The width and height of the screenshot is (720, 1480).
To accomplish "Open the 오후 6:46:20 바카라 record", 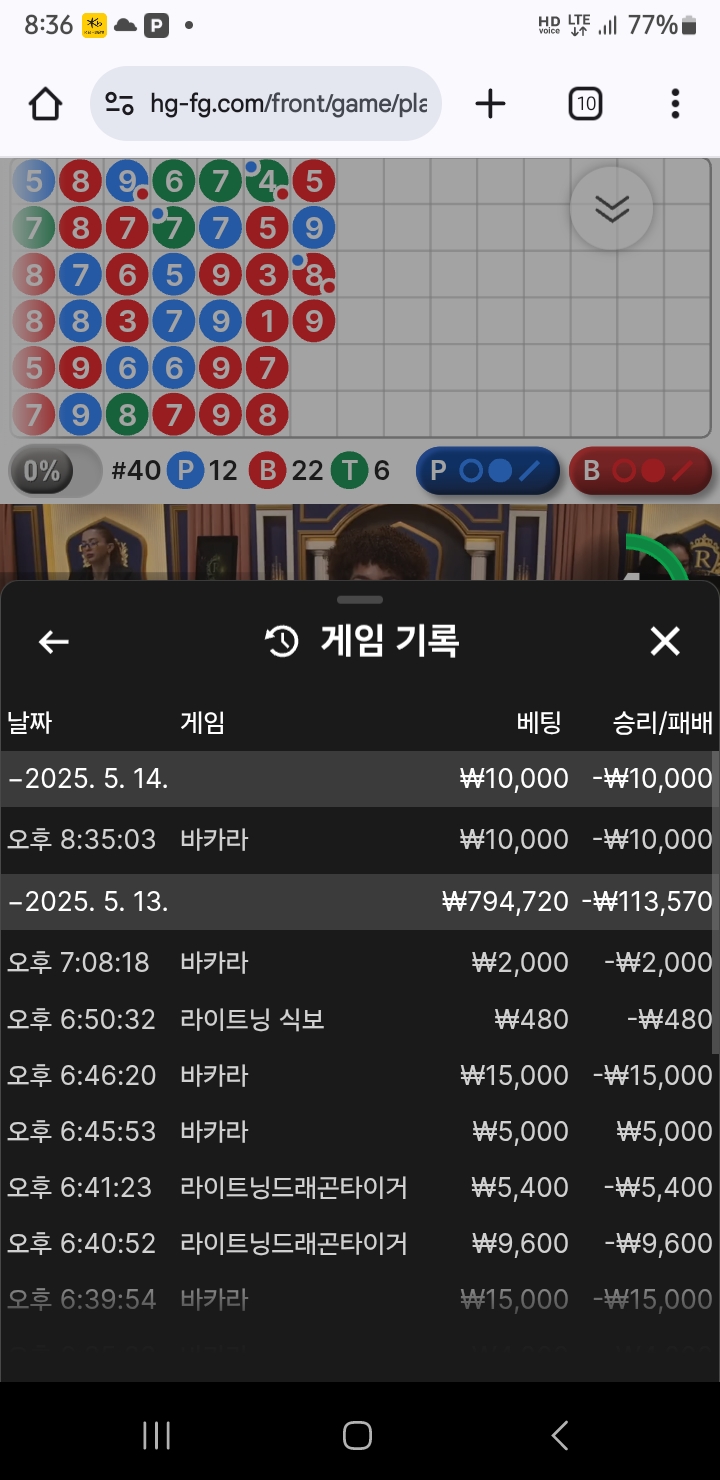I will (360, 1076).
